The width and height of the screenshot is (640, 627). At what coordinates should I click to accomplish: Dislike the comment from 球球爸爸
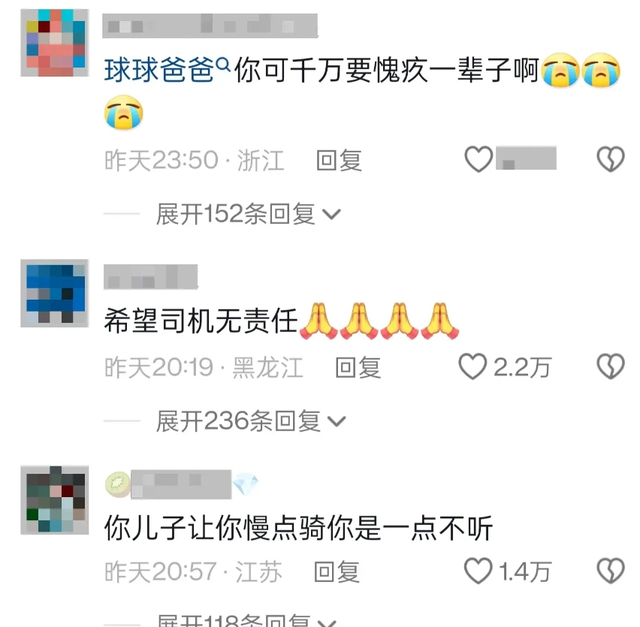click(x=610, y=159)
